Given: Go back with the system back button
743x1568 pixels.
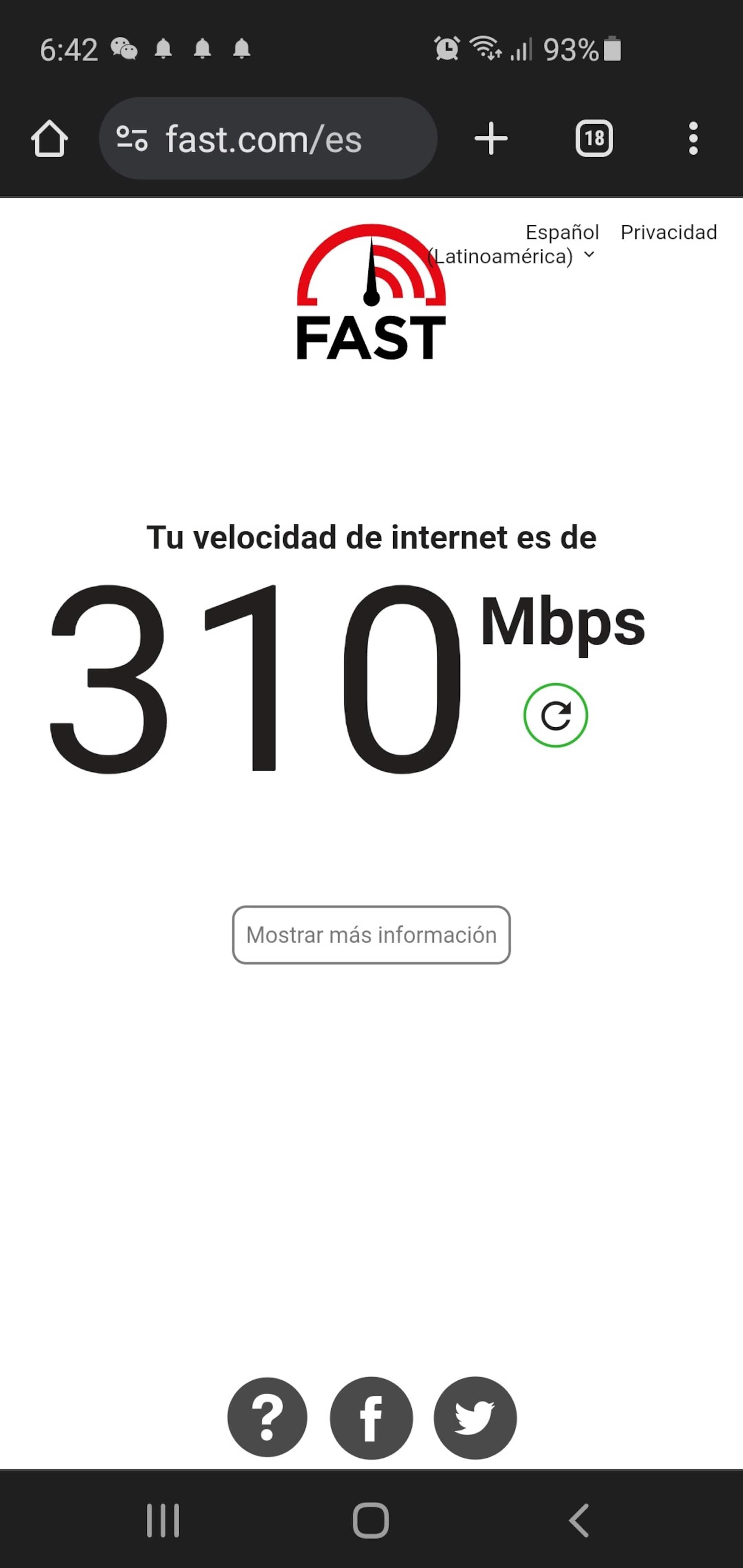Looking at the screenshot, I should coord(579,1520).
